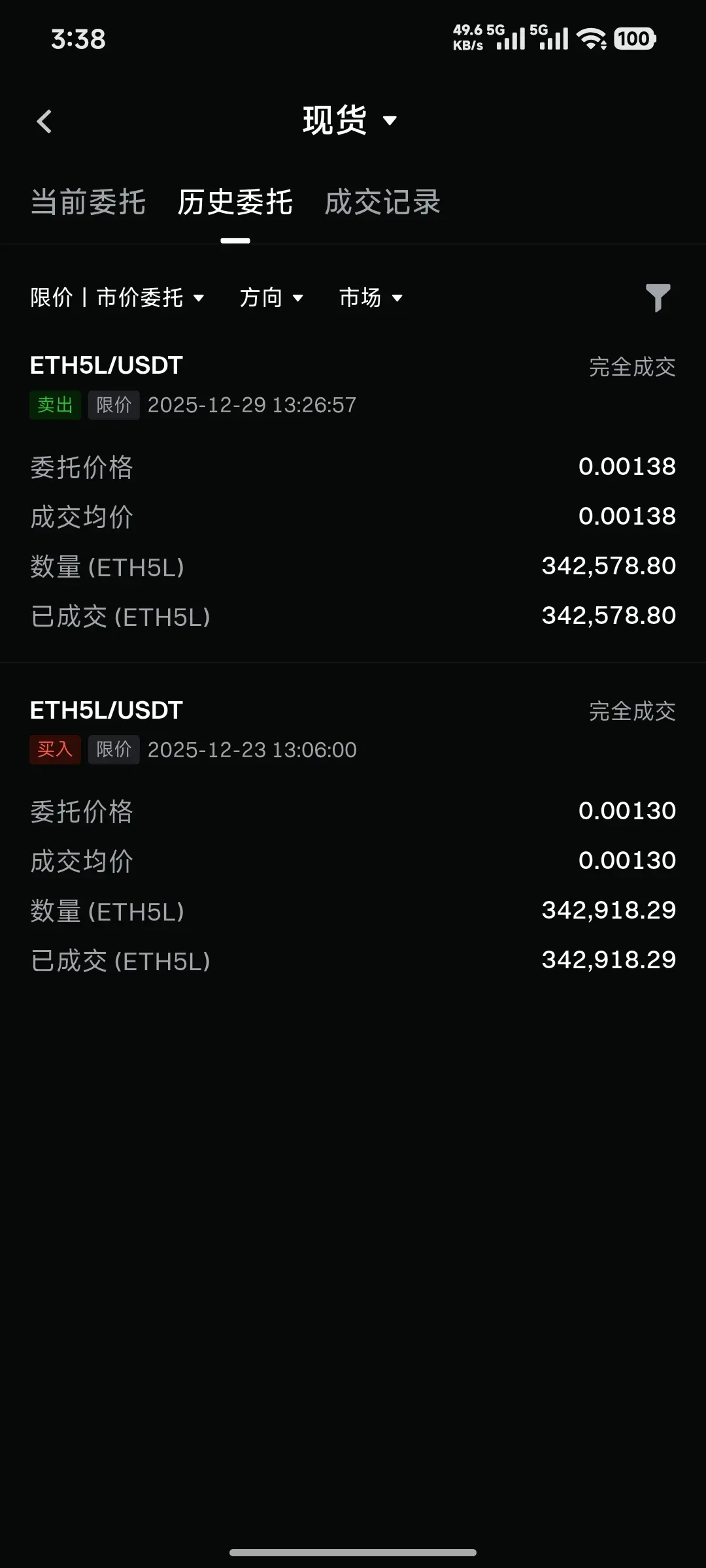Open the 限价丨市价委托 order type filter
This screenshot has height=1568, width=706.
tap(118, 298)
